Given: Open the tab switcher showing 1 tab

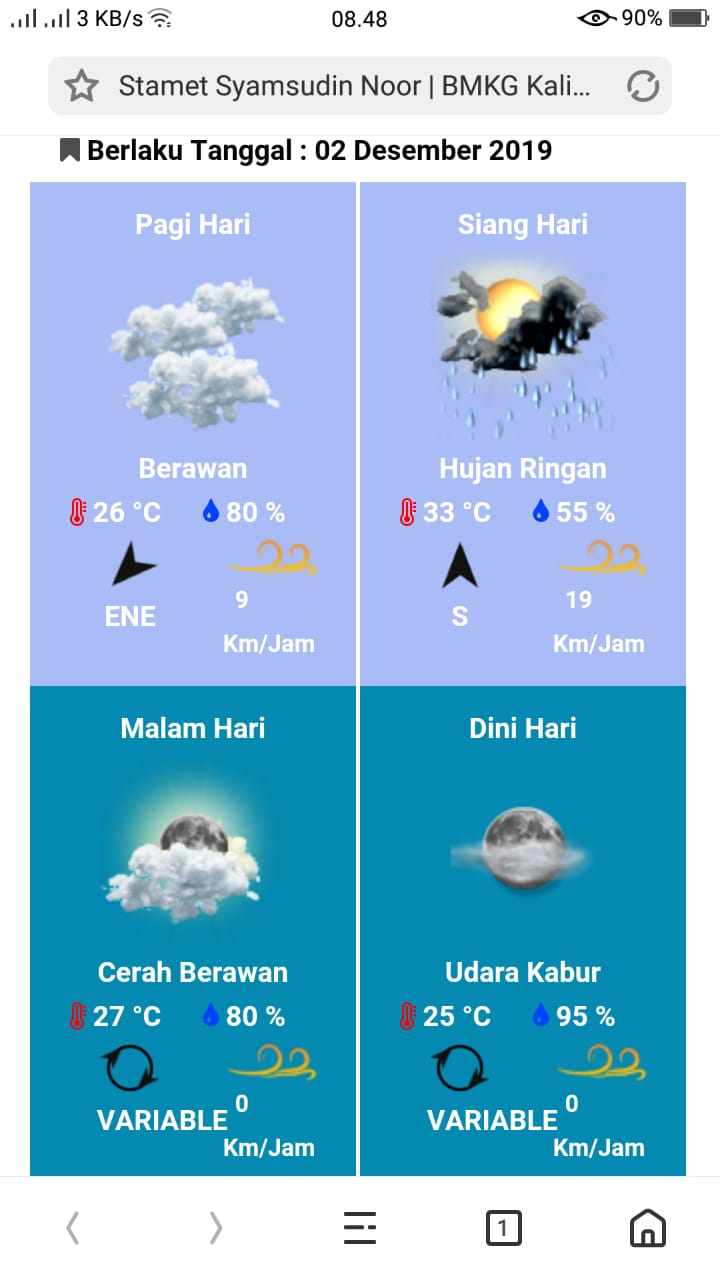Looking at the screenshot, I should 504,1227.
